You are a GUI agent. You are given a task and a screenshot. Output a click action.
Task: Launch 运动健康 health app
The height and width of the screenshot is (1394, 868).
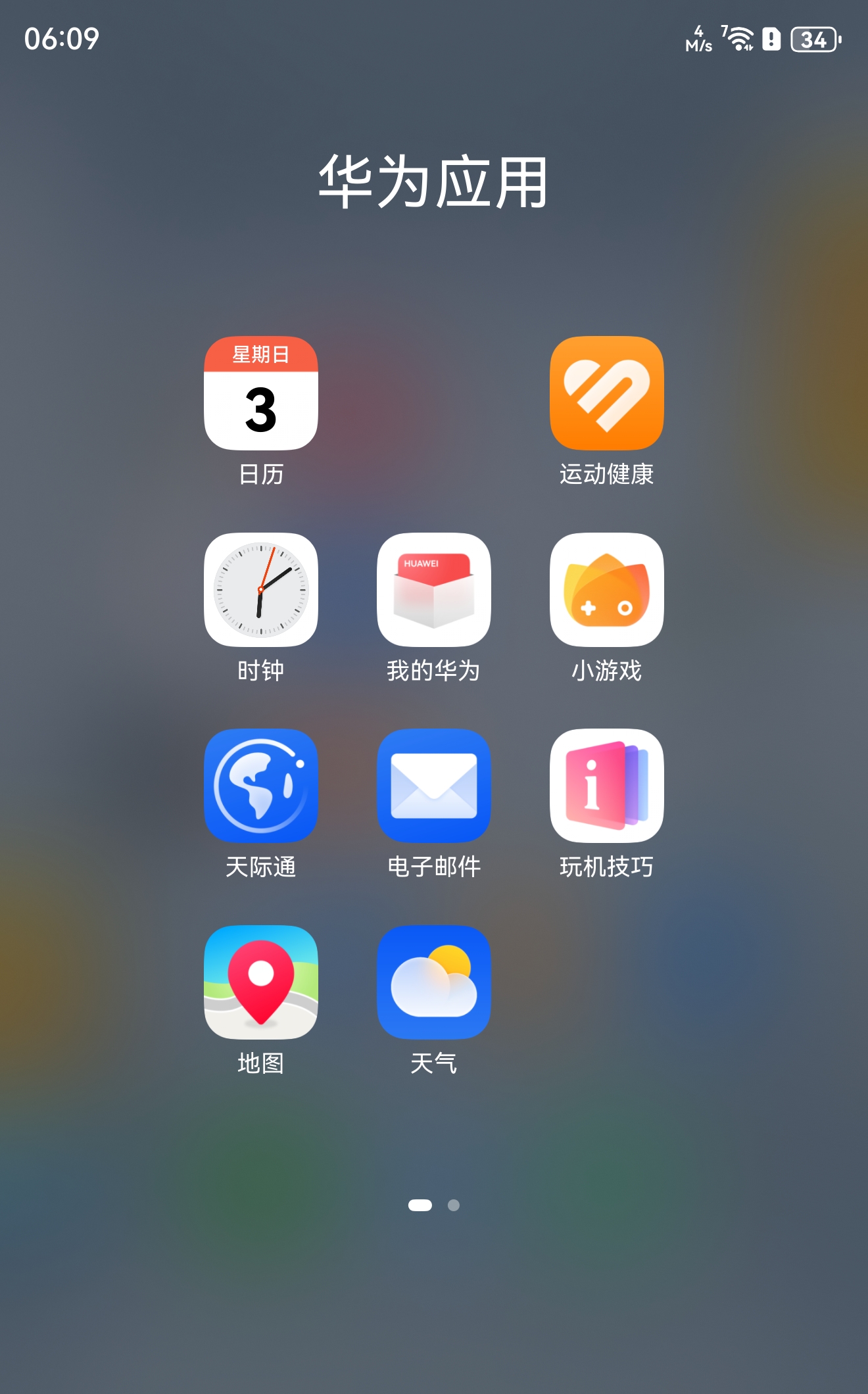606,393
